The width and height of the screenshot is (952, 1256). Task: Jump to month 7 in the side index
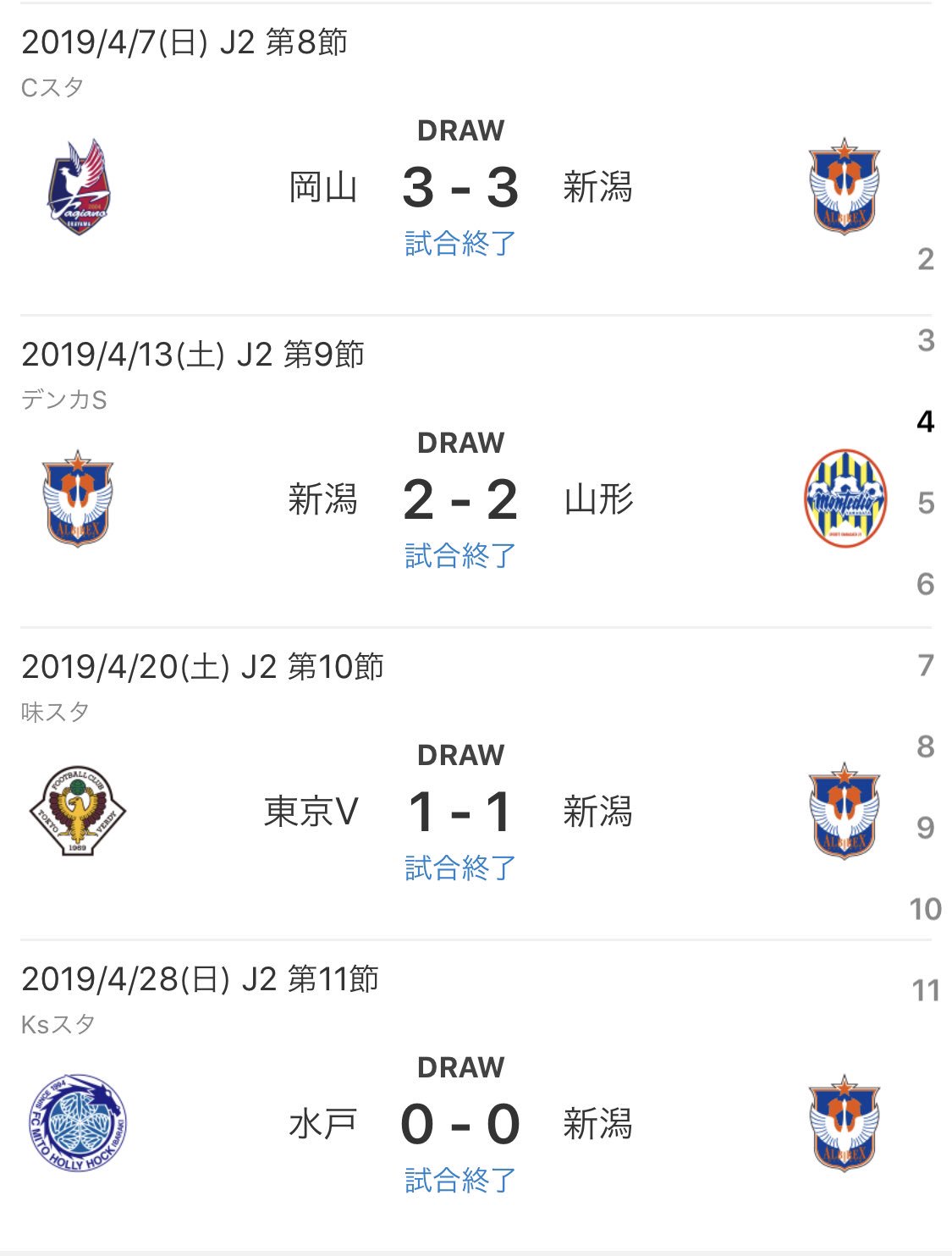pos(926,665)
